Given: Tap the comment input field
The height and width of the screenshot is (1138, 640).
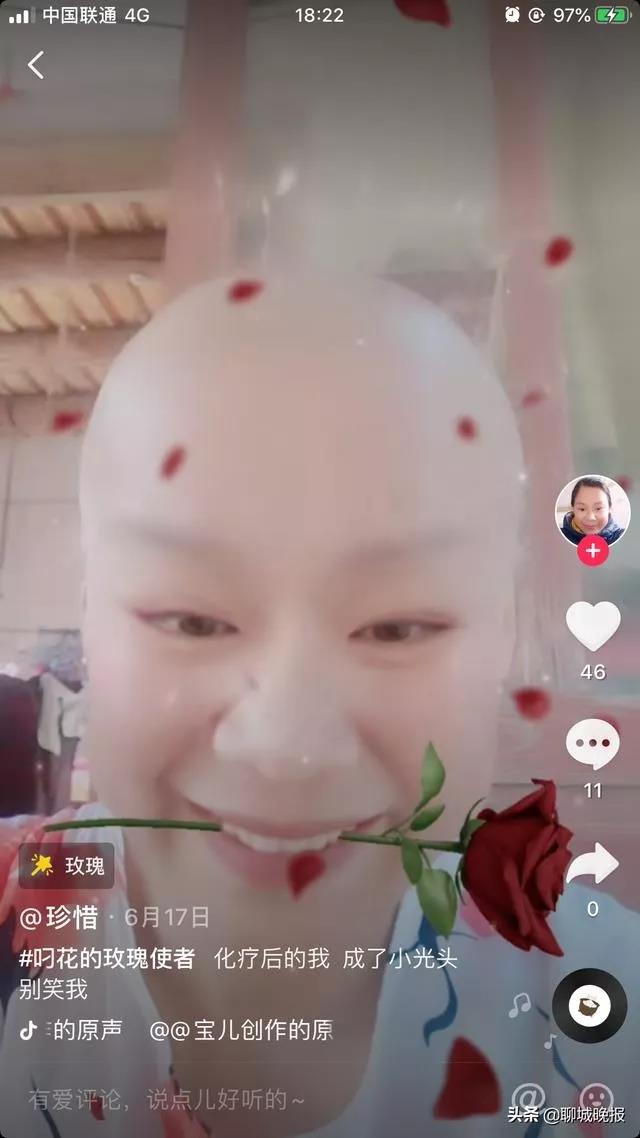Looking at the screenshot, I should 170,1100.
